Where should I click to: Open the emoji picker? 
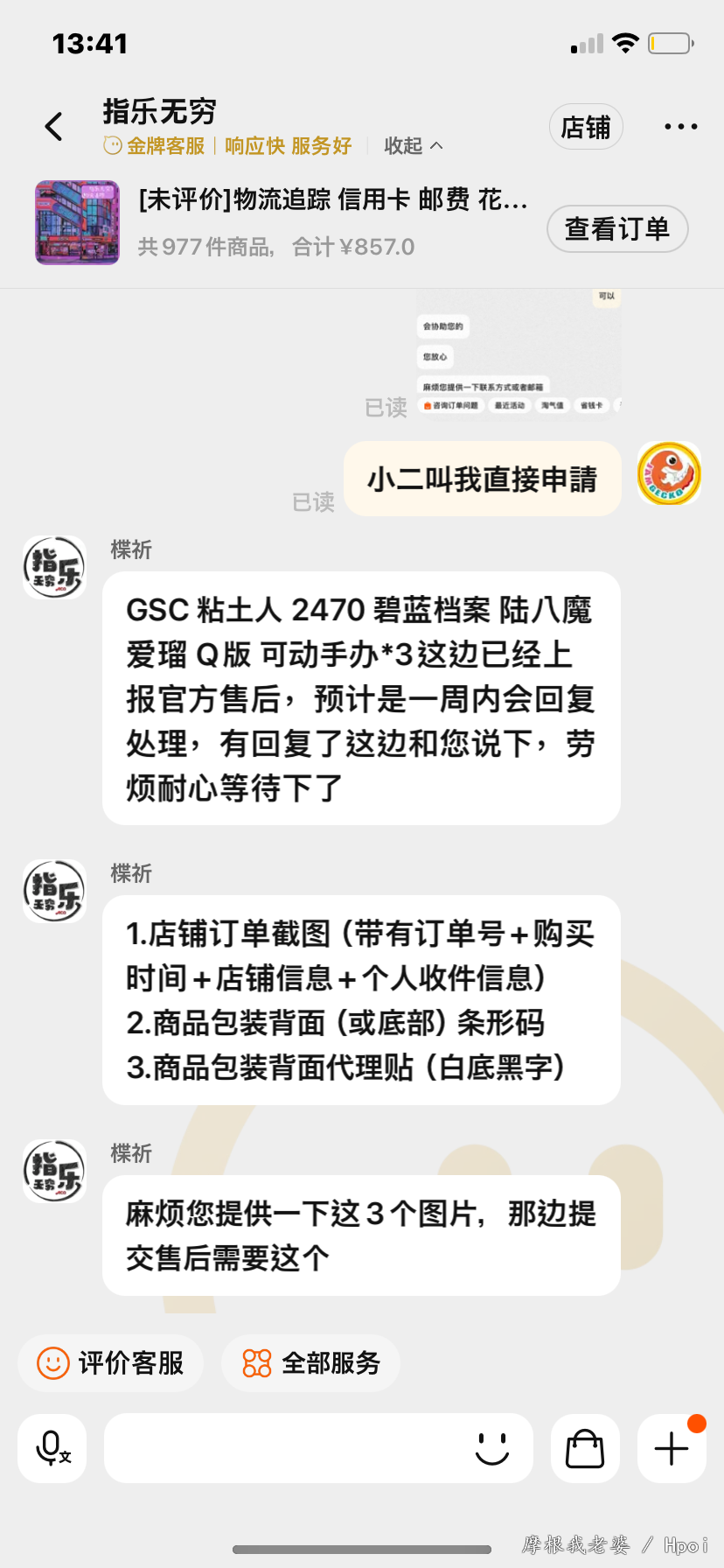492,1448
